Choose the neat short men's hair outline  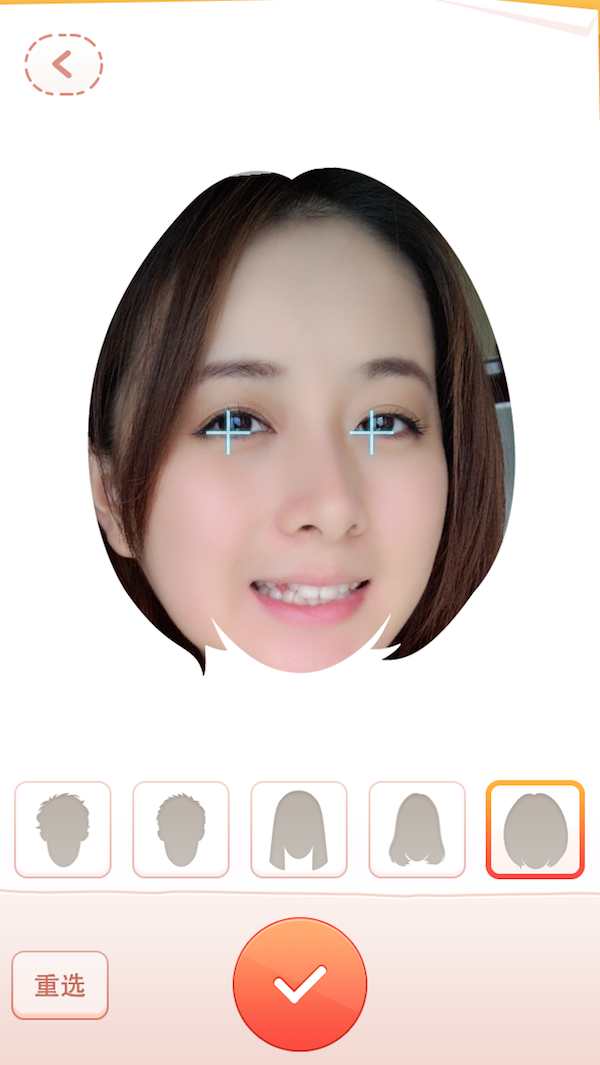[x=181, y=830]
